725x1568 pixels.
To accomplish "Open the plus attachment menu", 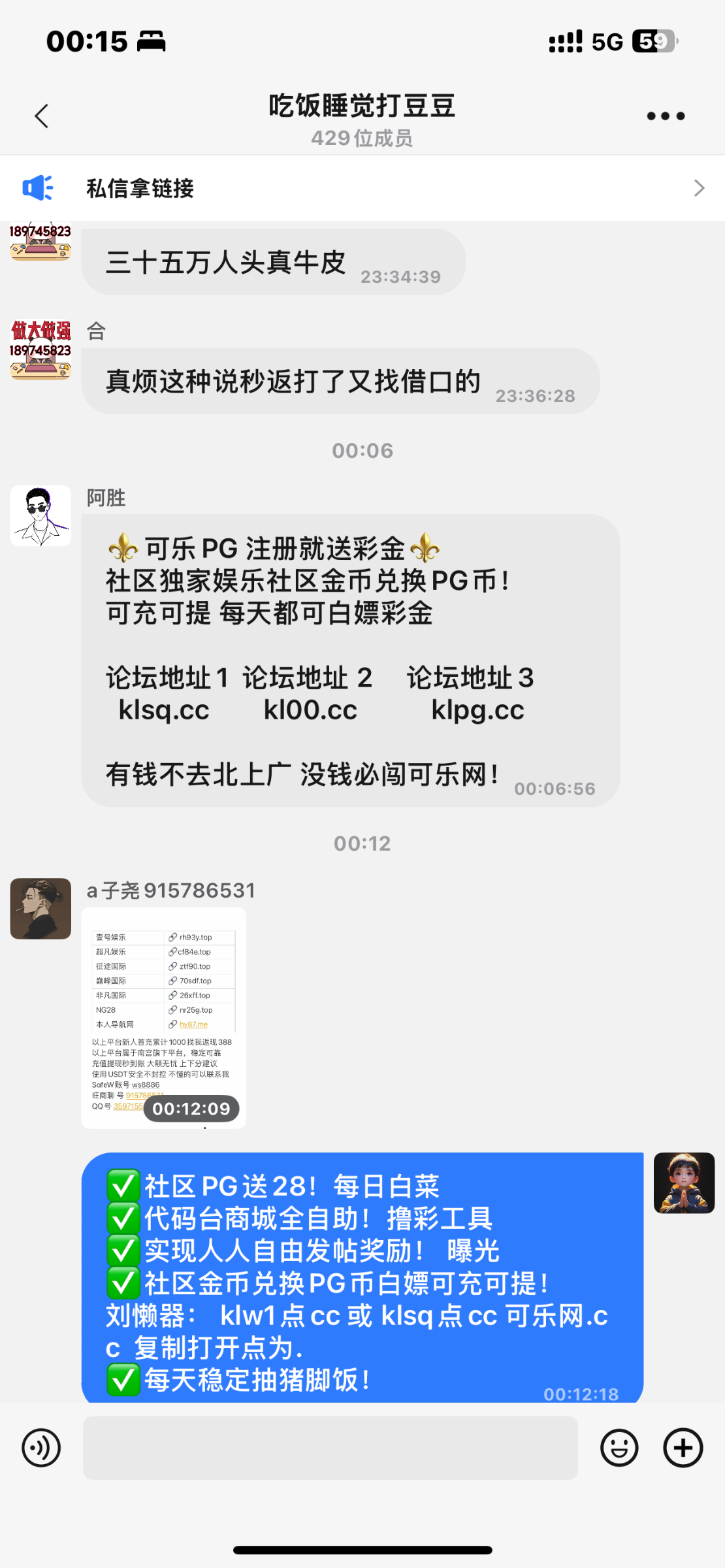I will click(x=683, y=1448).
